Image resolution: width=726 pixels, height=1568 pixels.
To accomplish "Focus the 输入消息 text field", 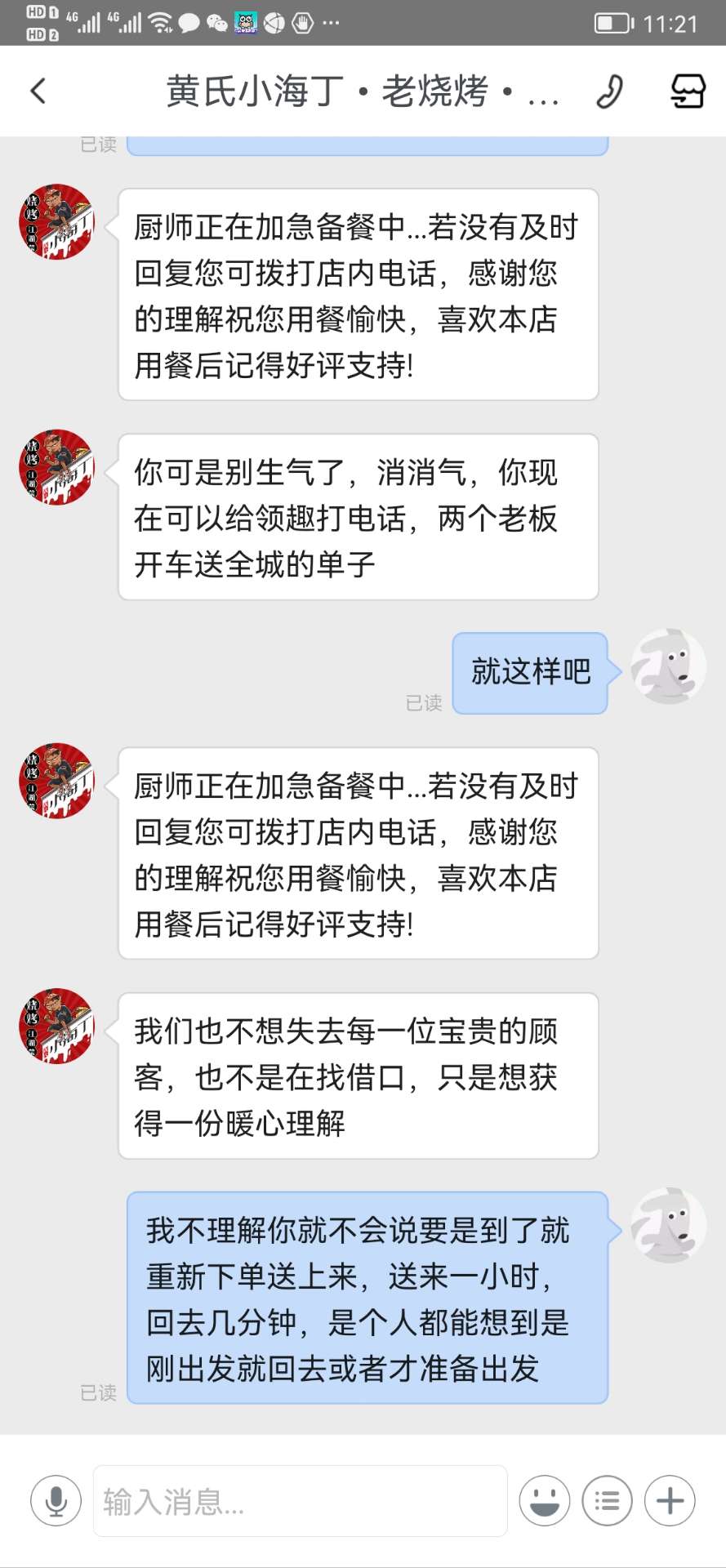I will [x=300, y=1500].
